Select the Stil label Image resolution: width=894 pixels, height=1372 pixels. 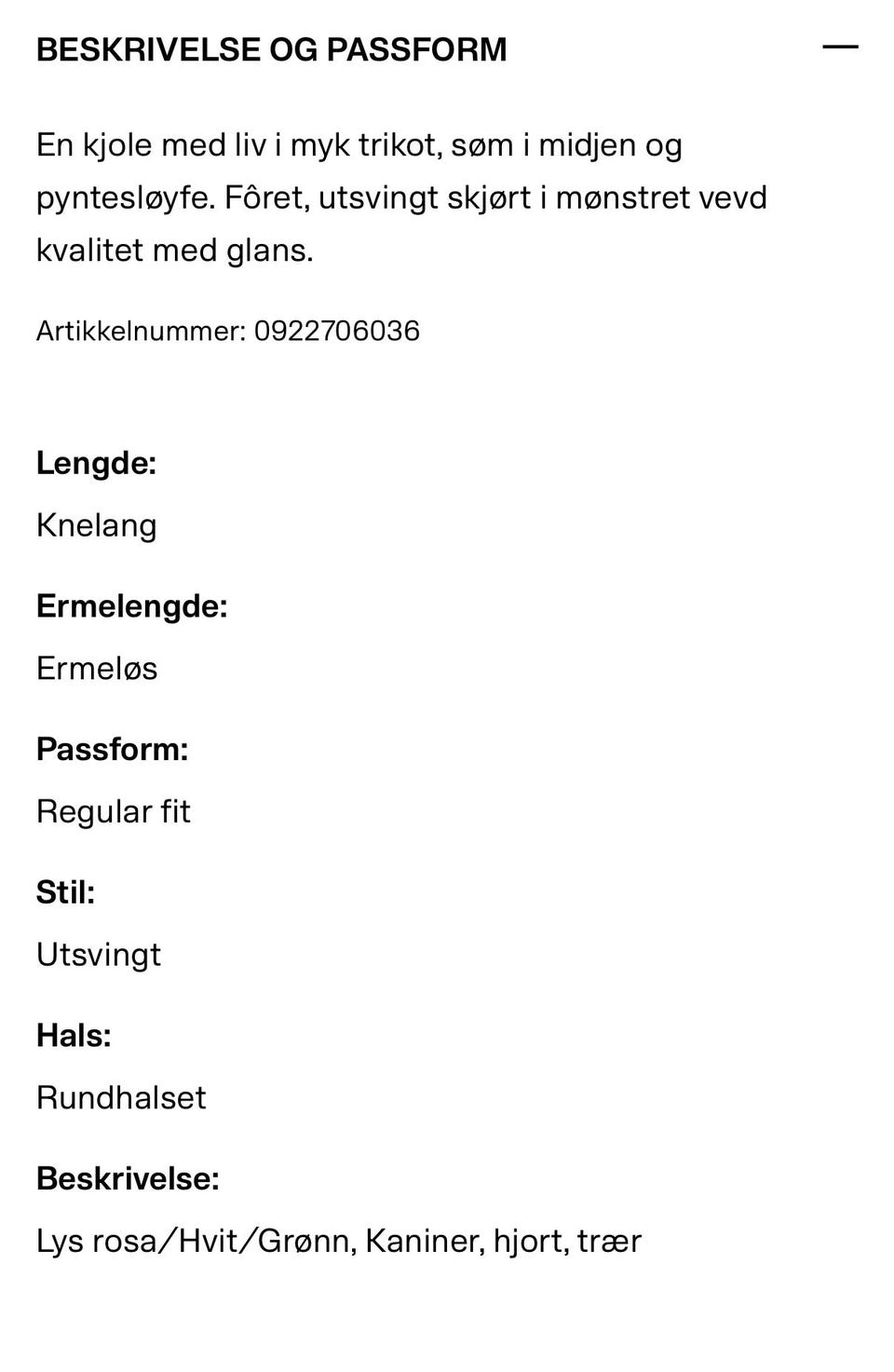click(x=66, y=891)
